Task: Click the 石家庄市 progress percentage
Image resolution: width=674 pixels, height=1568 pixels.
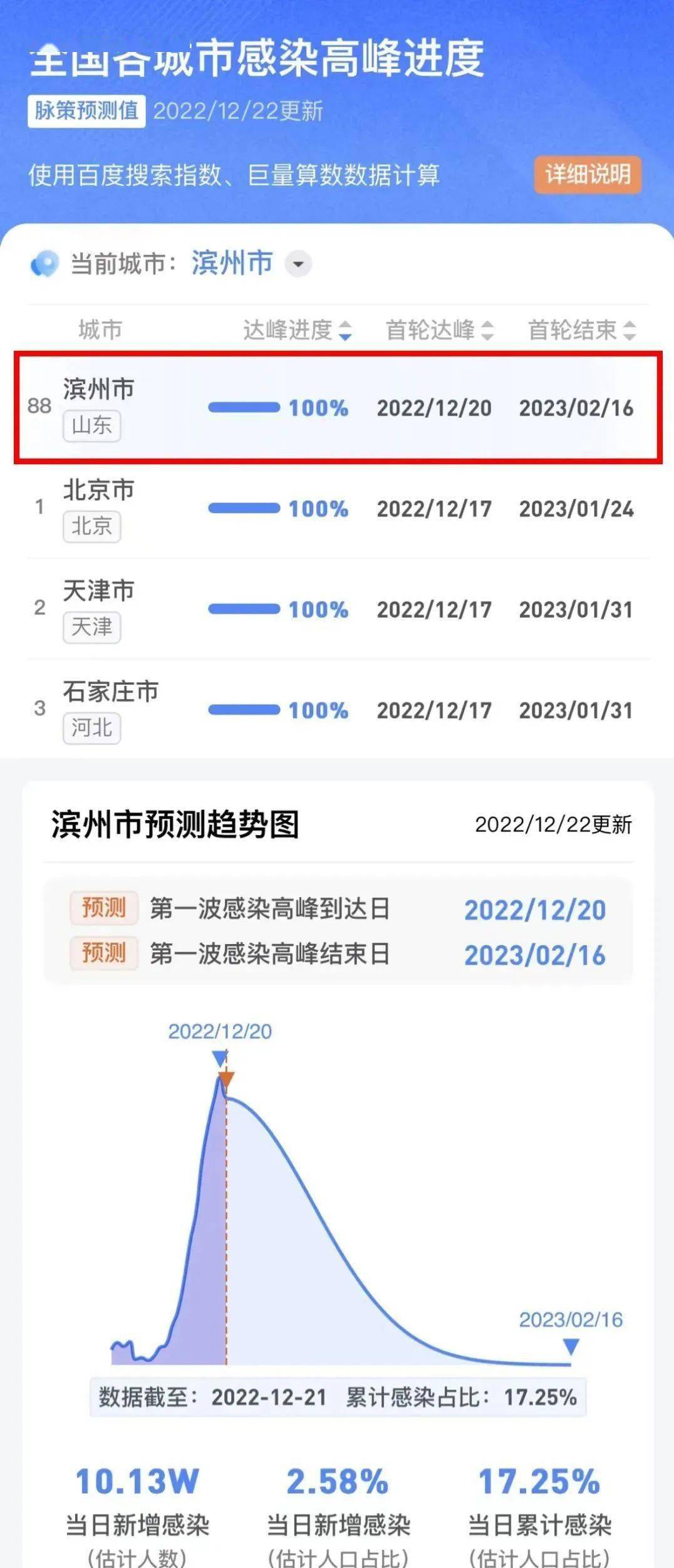Action: [318, 711]
